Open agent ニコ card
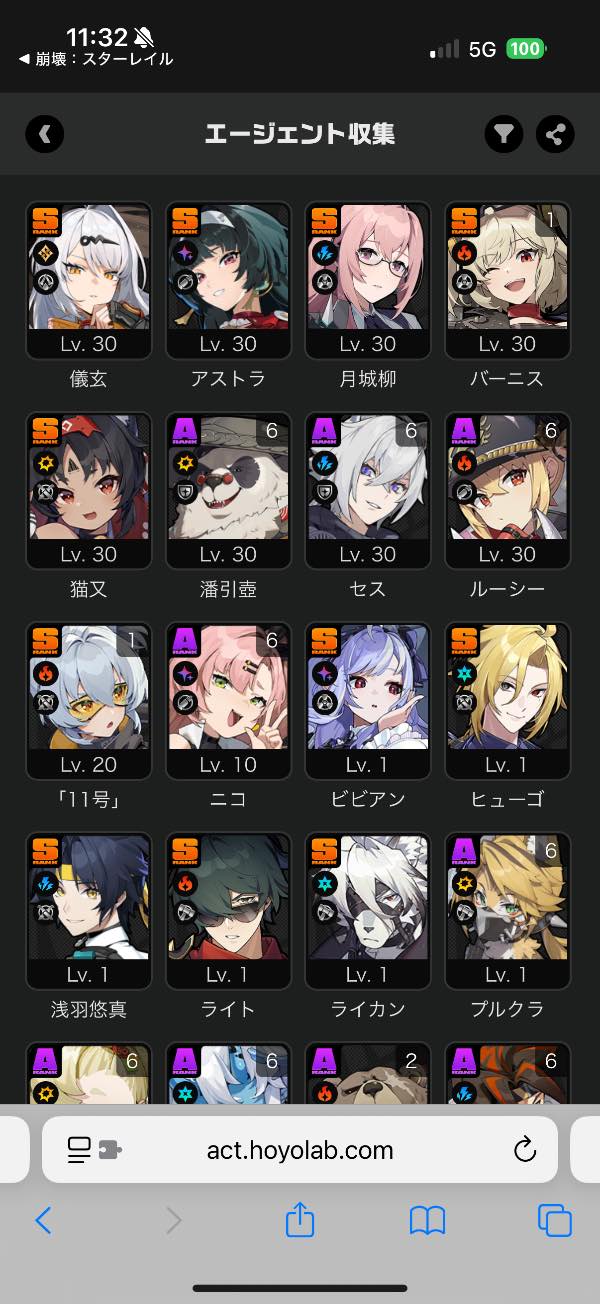 point(228,700)
